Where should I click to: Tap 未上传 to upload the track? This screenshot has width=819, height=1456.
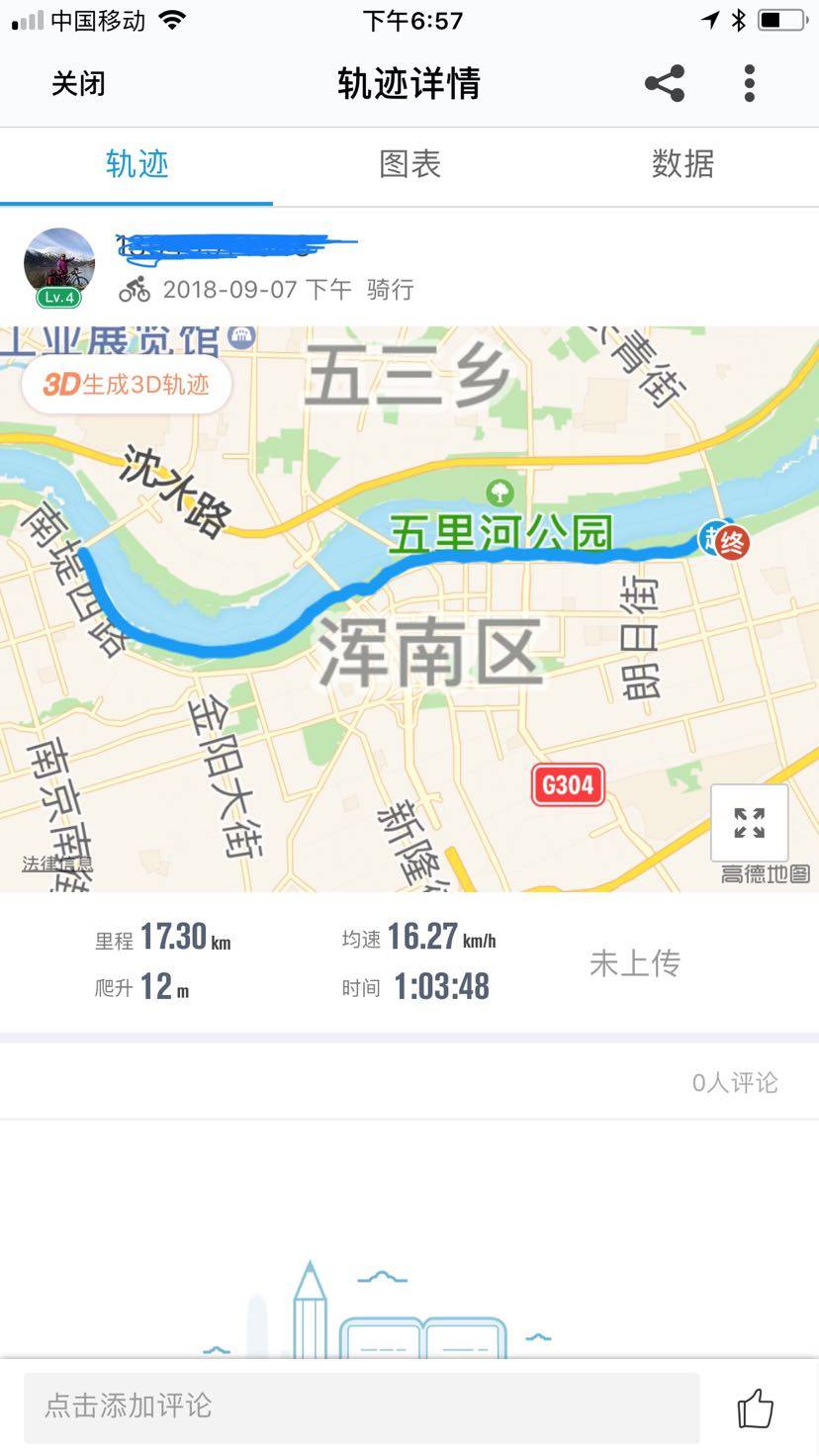[x=635, y=963]
